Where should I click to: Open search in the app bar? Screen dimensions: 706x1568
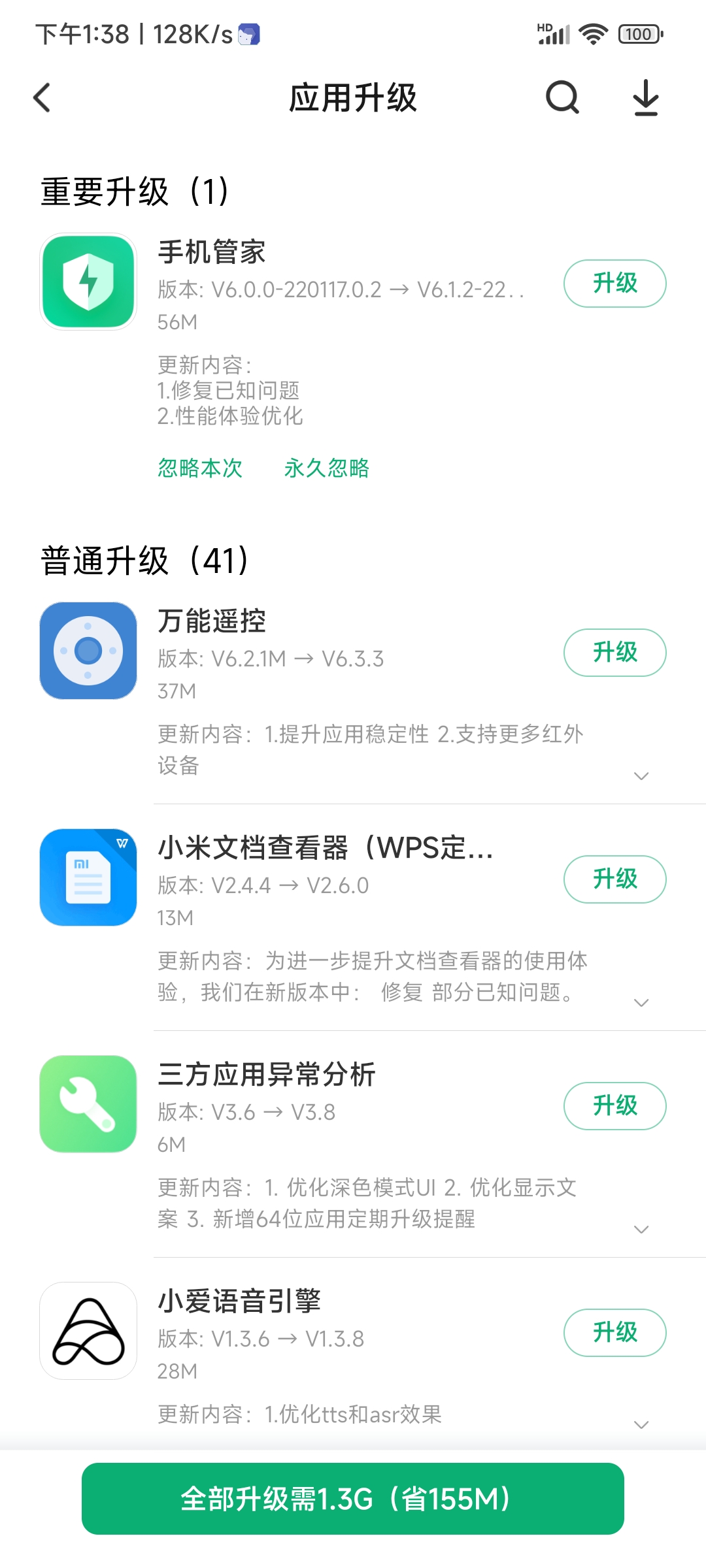pyautogui.click(x=563, y=98)
